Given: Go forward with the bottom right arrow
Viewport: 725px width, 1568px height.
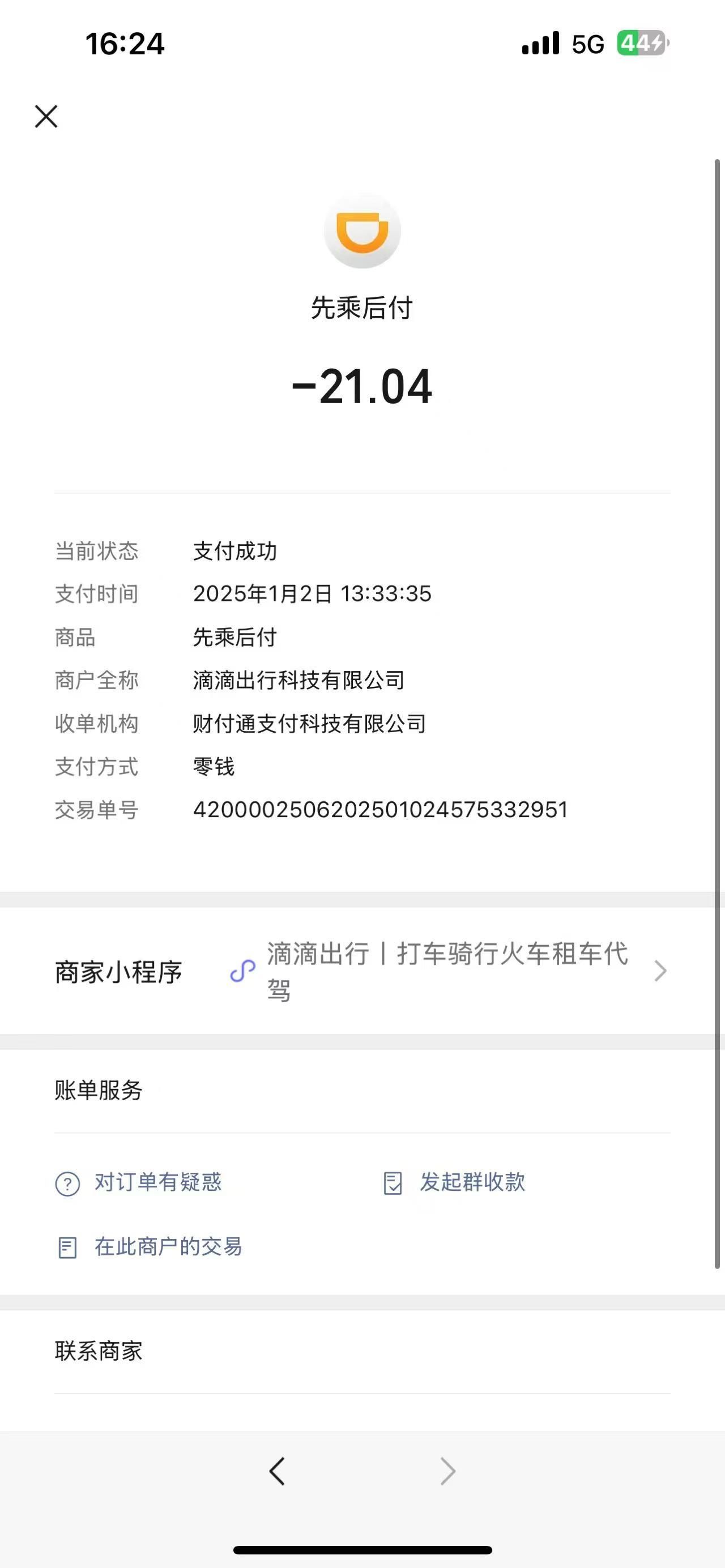Looking at the screenshot, I should [x=448, y=1471].
